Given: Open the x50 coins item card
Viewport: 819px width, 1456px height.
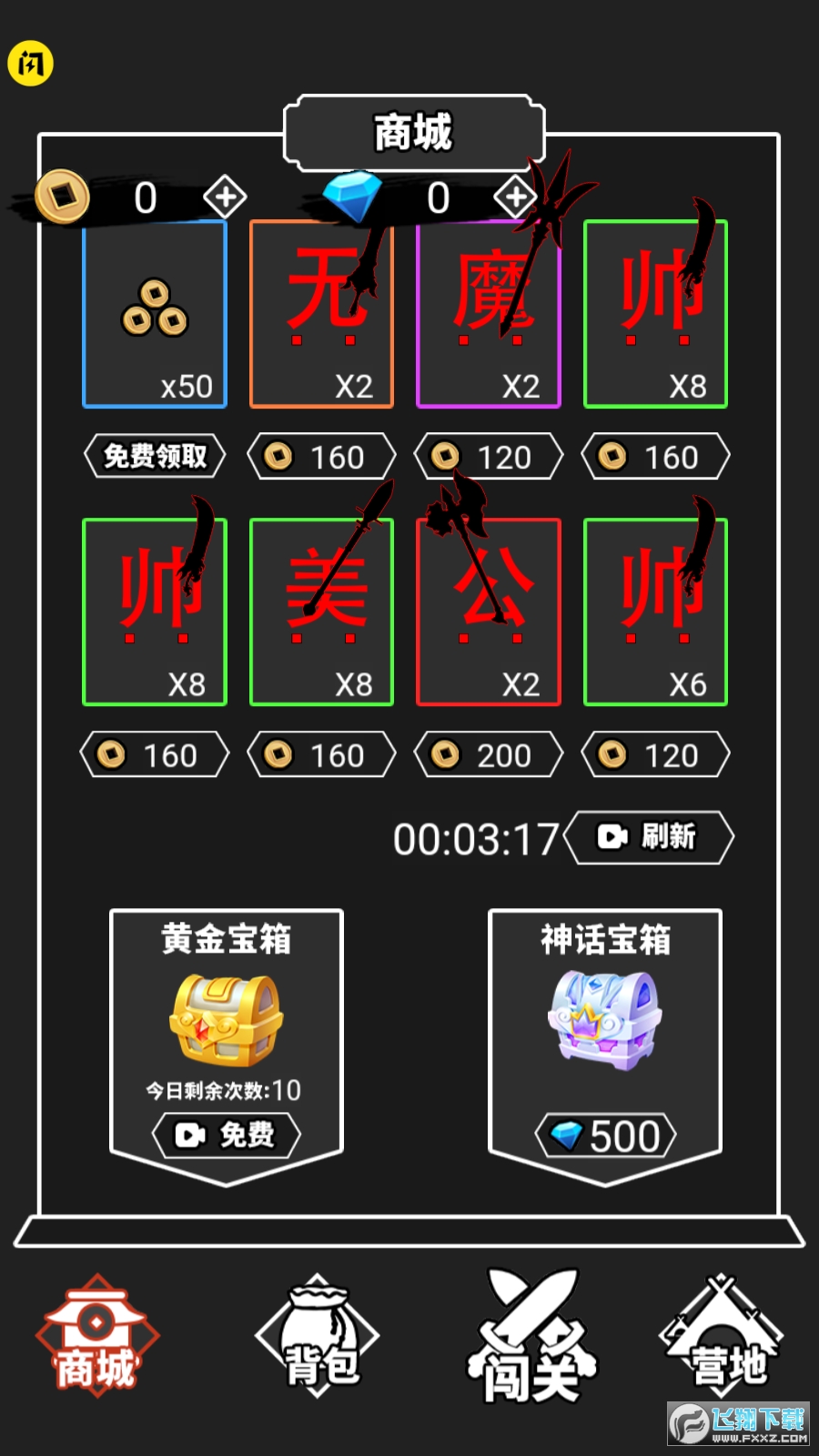Looking at the screenshot, I should 155,314.
